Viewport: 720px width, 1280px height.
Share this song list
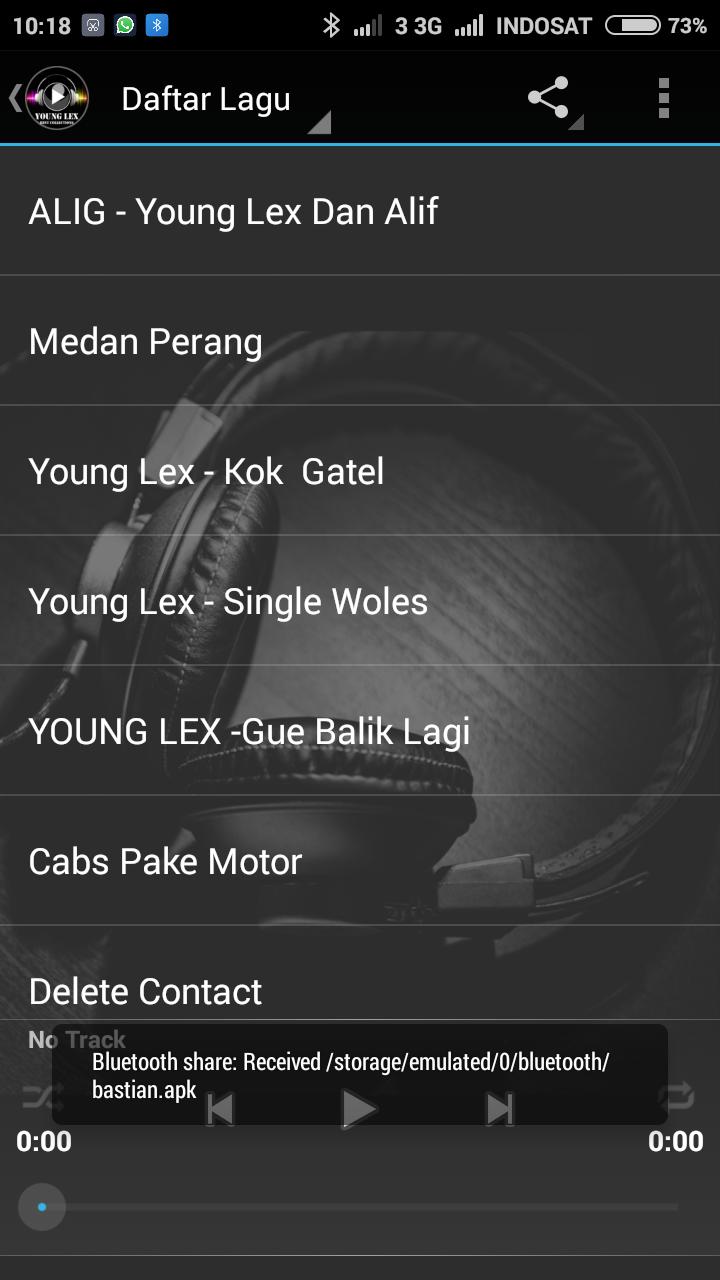click(550, 98)
